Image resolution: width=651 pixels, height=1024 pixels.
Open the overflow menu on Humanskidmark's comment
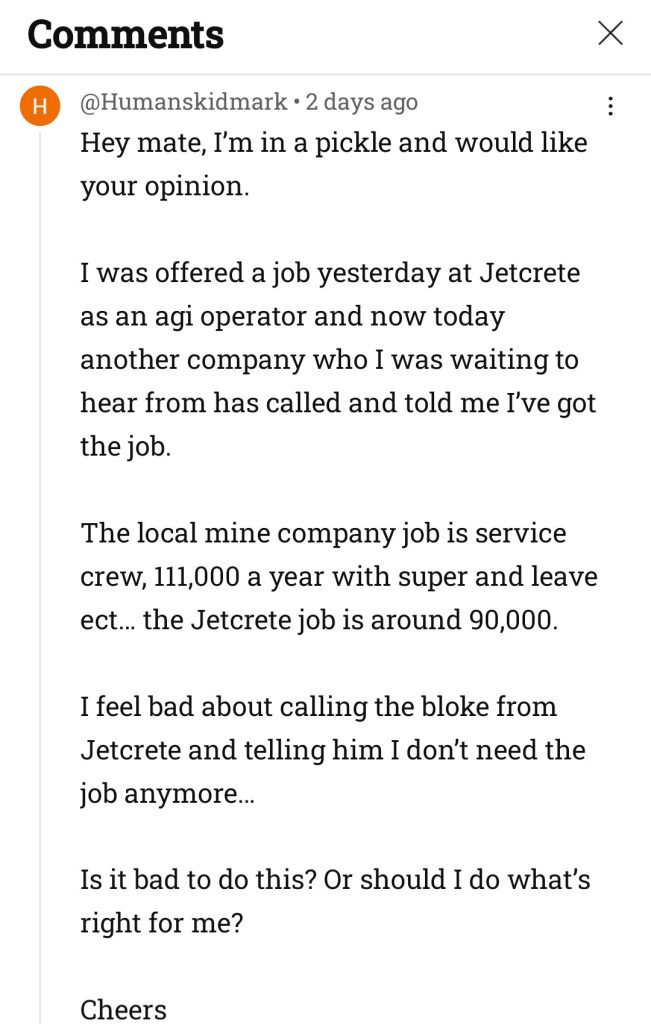coord(610,105)
